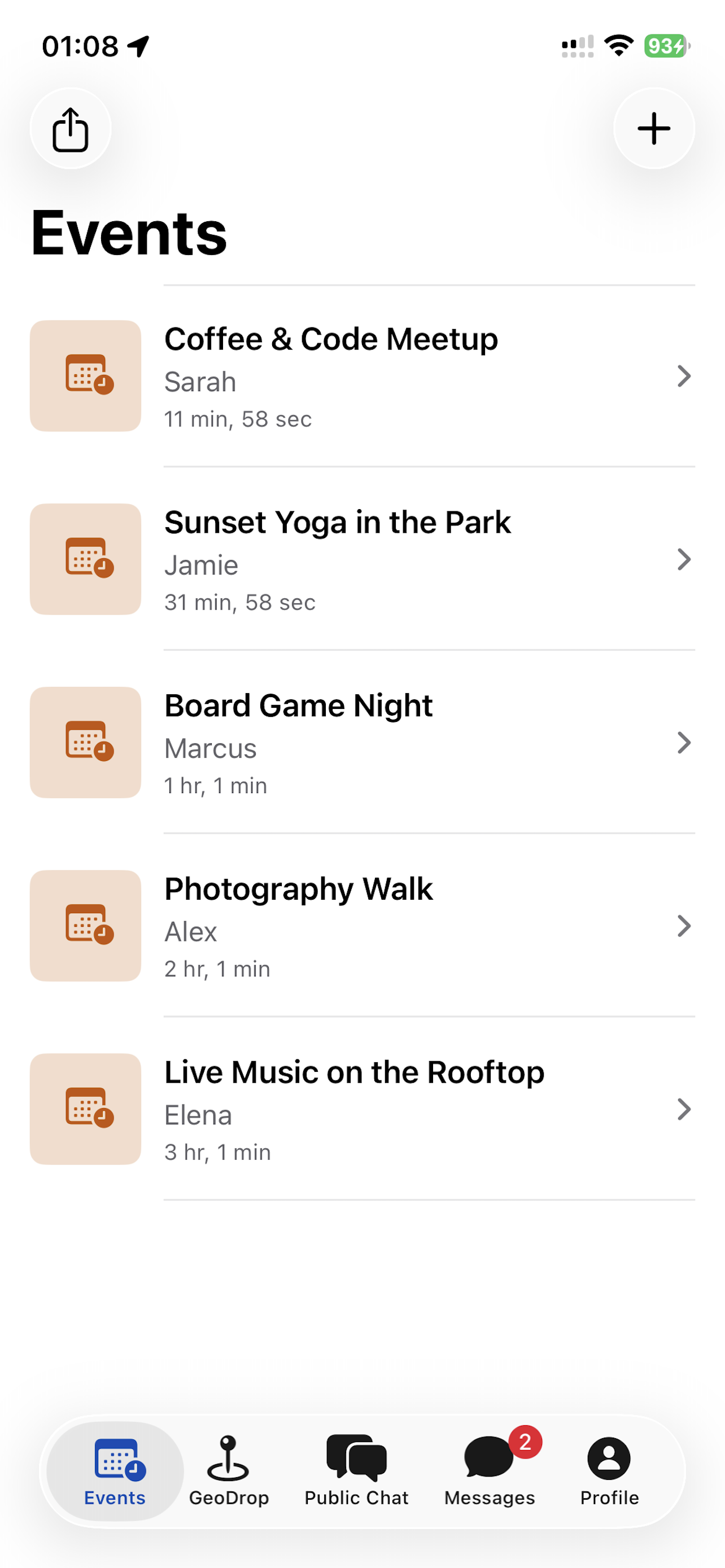Image resolution: width=725 pixels, height=1568 pixels.
Task: Open the share sheet
Action: click(71, 128)
